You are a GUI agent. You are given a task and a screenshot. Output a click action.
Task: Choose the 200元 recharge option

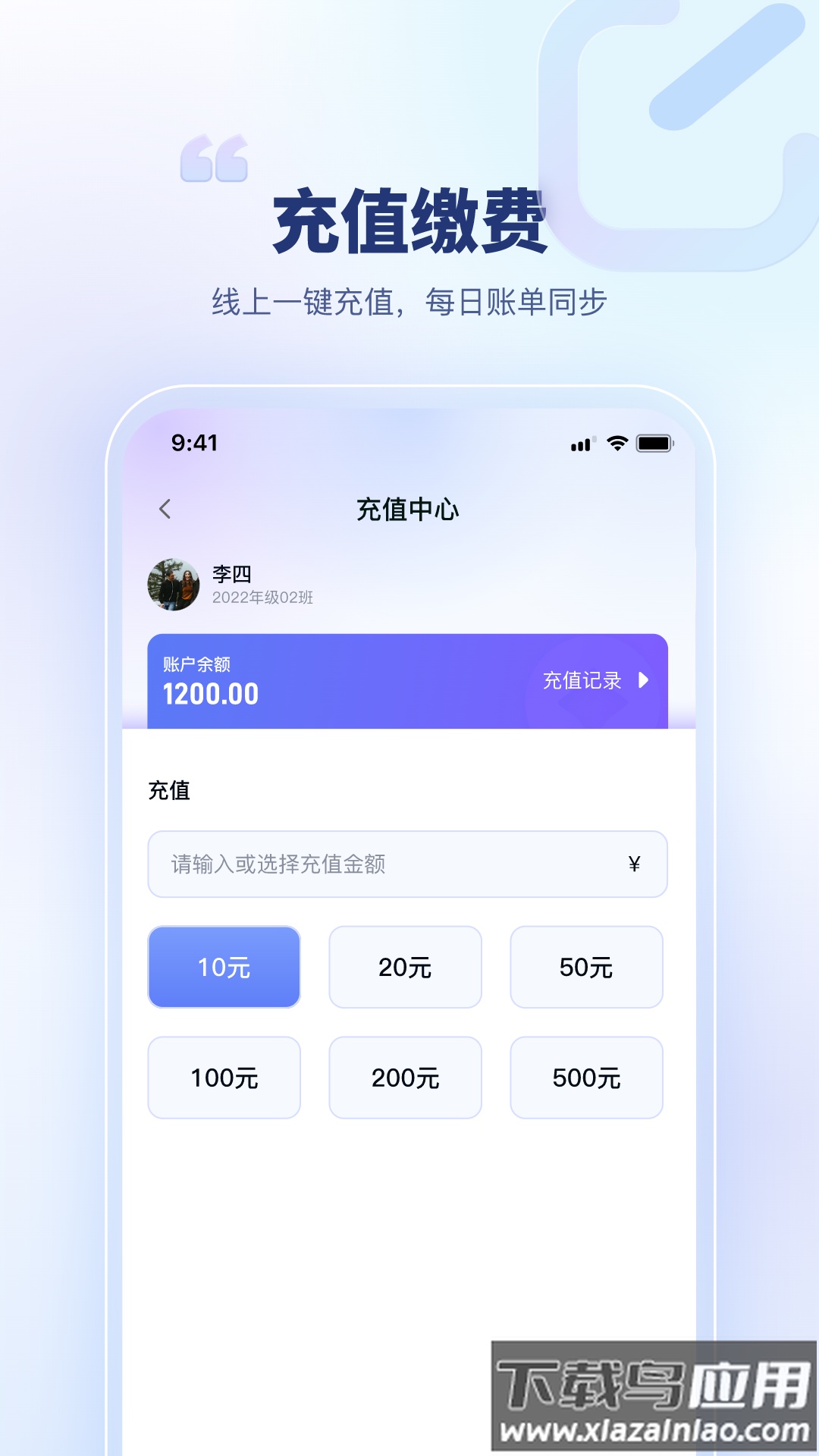[406, 1078]
